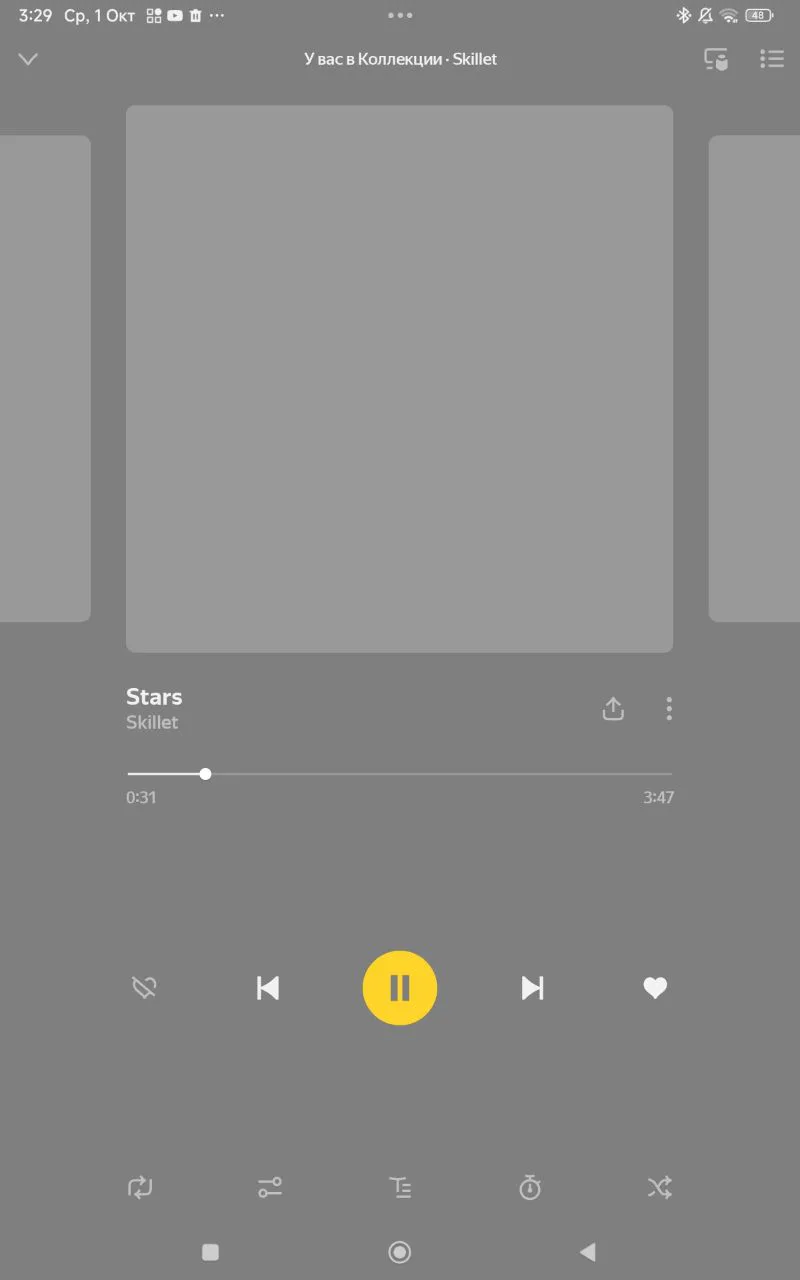Share the track Stars
800x1280 pixels.
point(613,709)
